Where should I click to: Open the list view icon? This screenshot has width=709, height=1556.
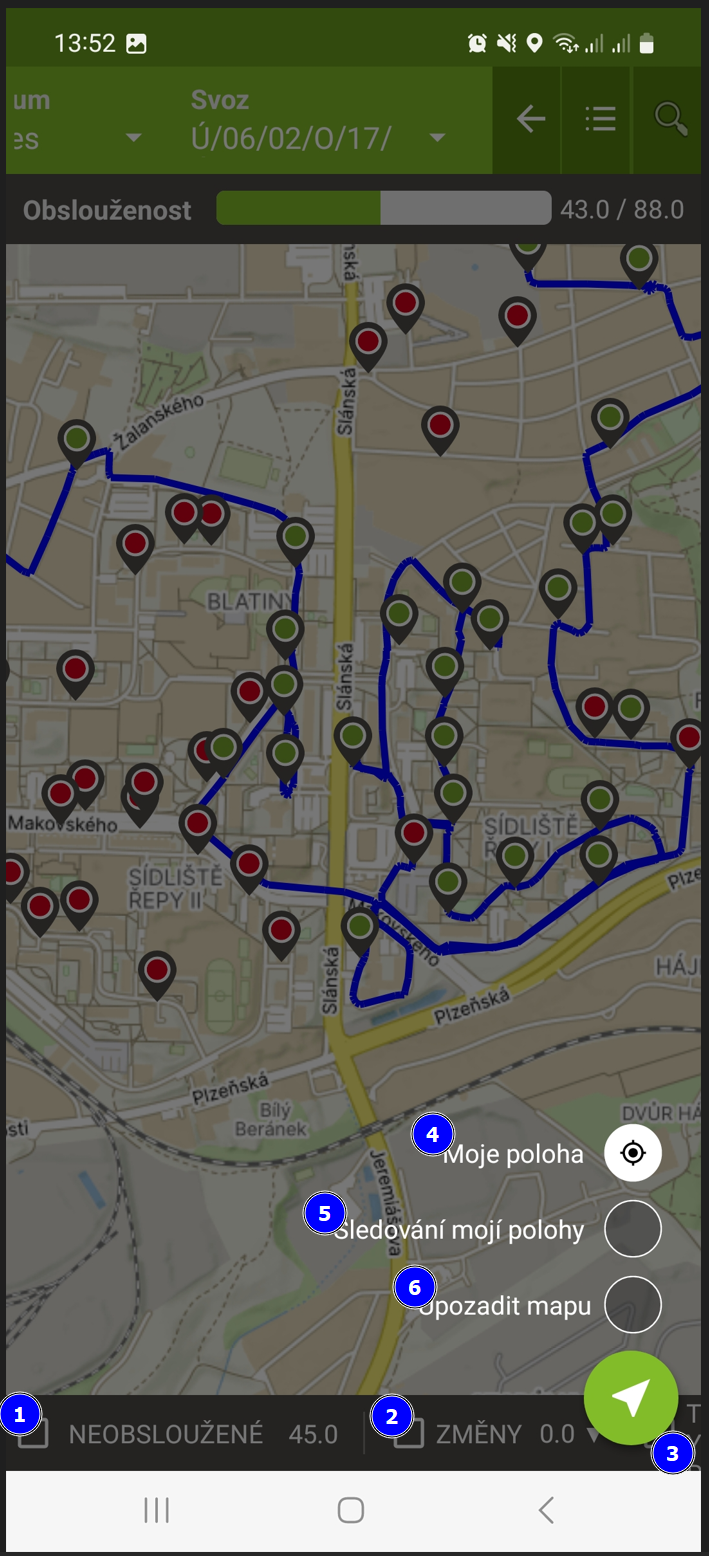point(600,120)
